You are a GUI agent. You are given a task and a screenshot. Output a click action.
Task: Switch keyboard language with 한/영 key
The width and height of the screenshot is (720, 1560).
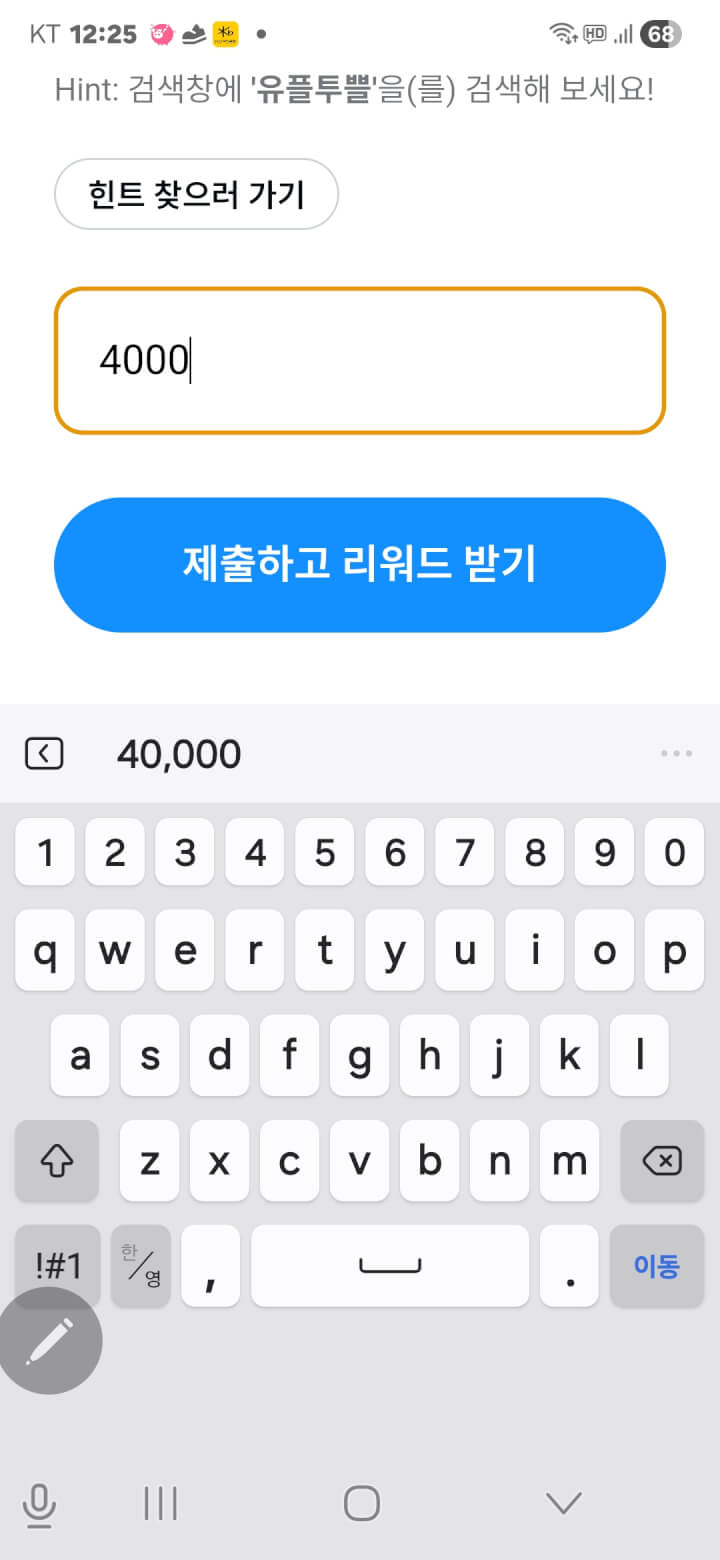[x=141, y=1266]
